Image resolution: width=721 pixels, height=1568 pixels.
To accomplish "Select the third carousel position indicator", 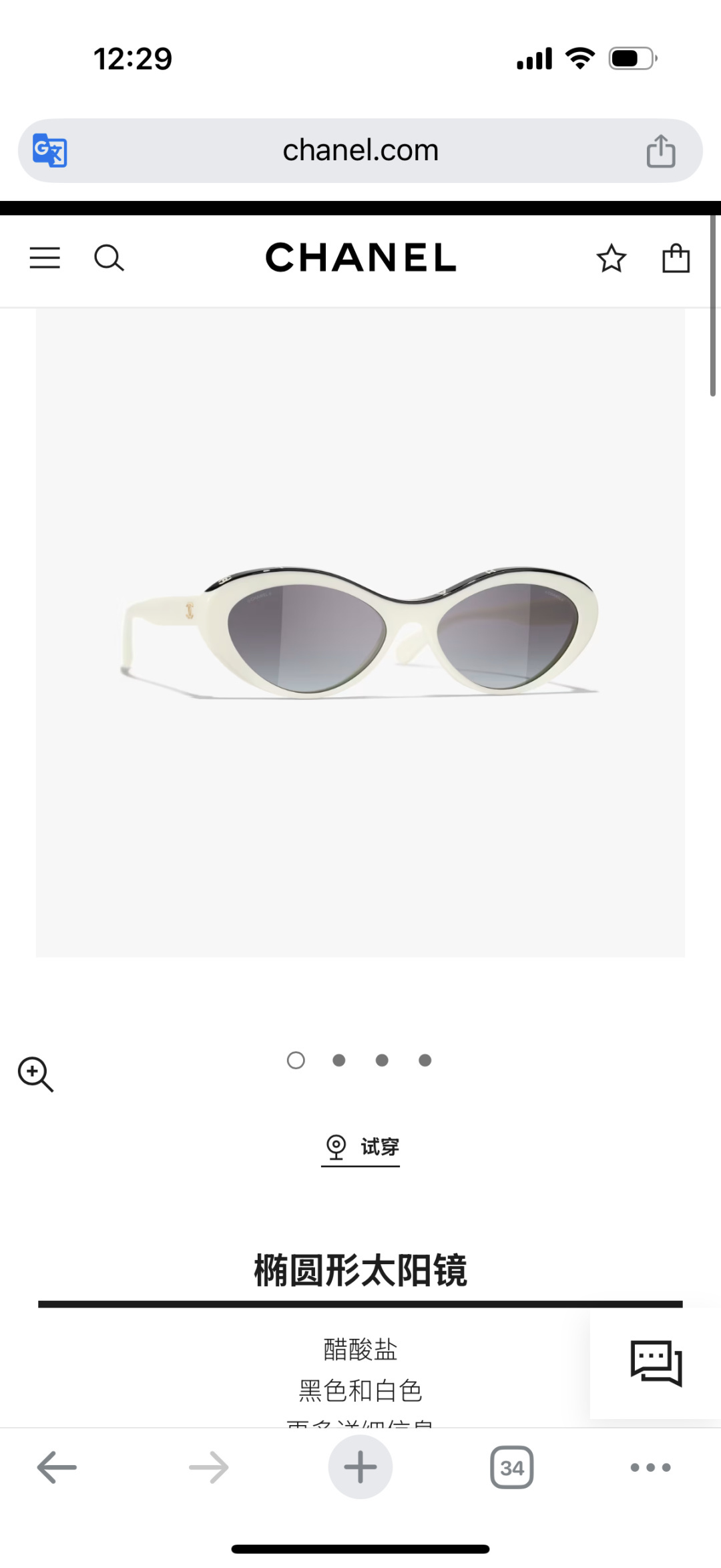I will click(x=381, y=1060).
